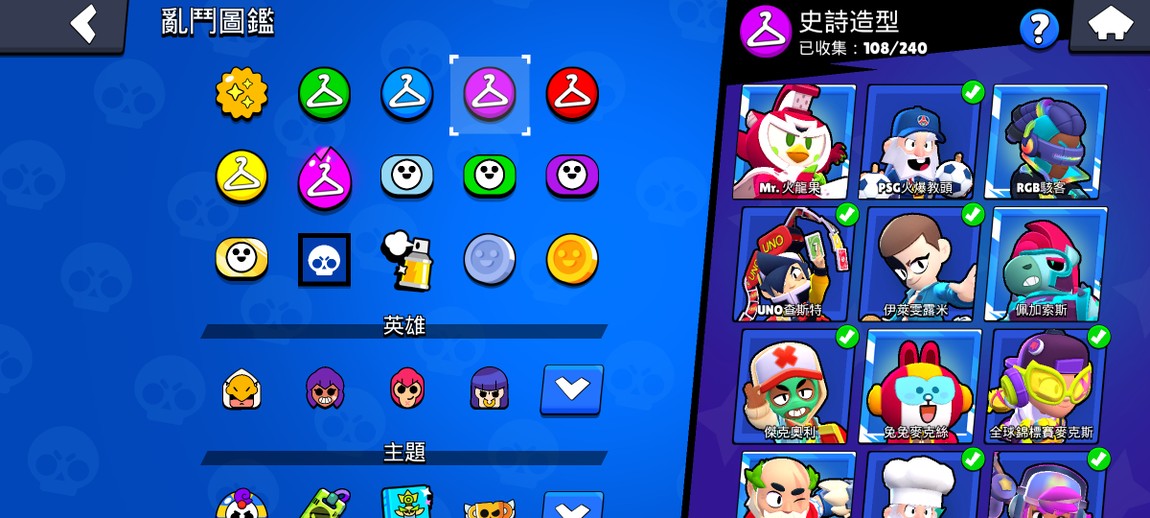
Task: Open the help question mark
Action: coord(1038,29)
